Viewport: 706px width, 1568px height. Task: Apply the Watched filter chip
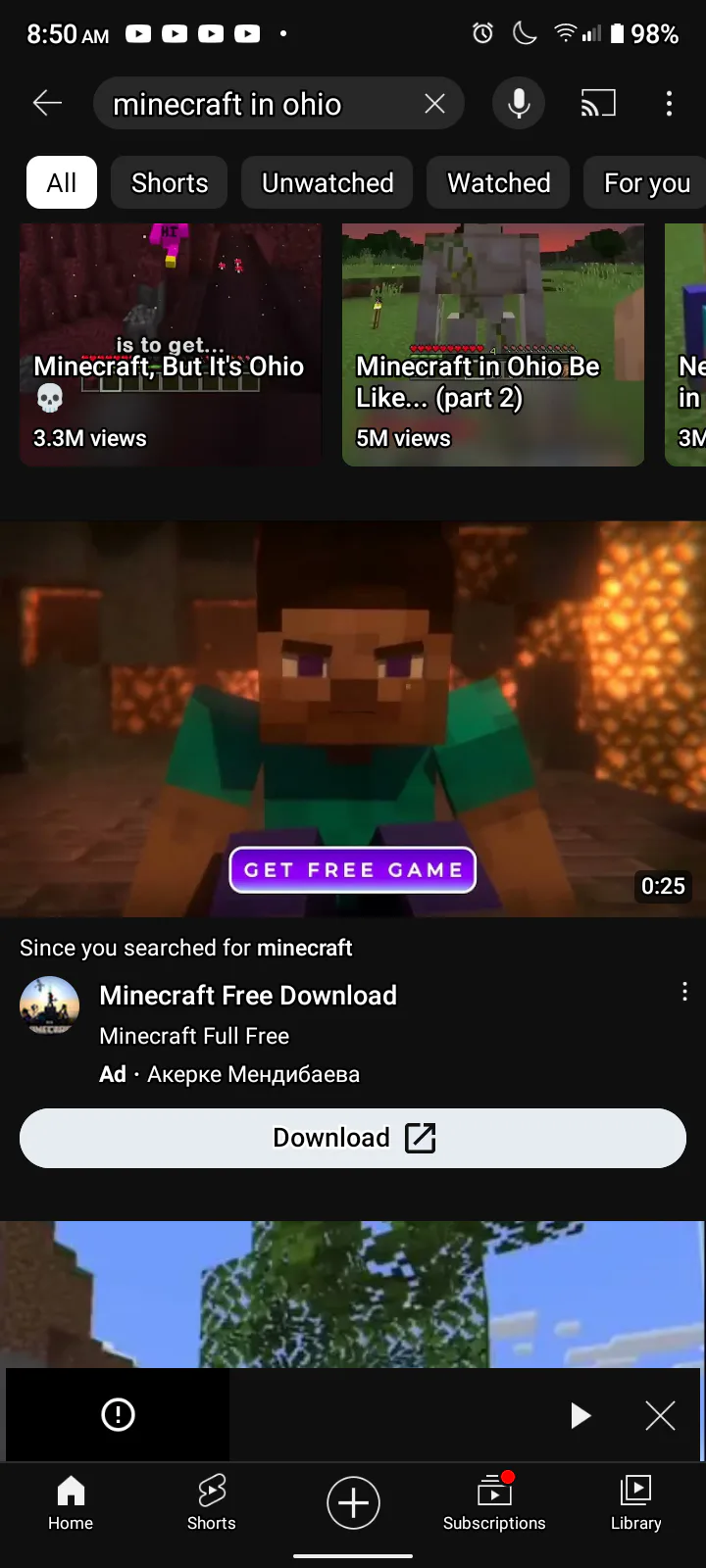click(x=498, y=182)
